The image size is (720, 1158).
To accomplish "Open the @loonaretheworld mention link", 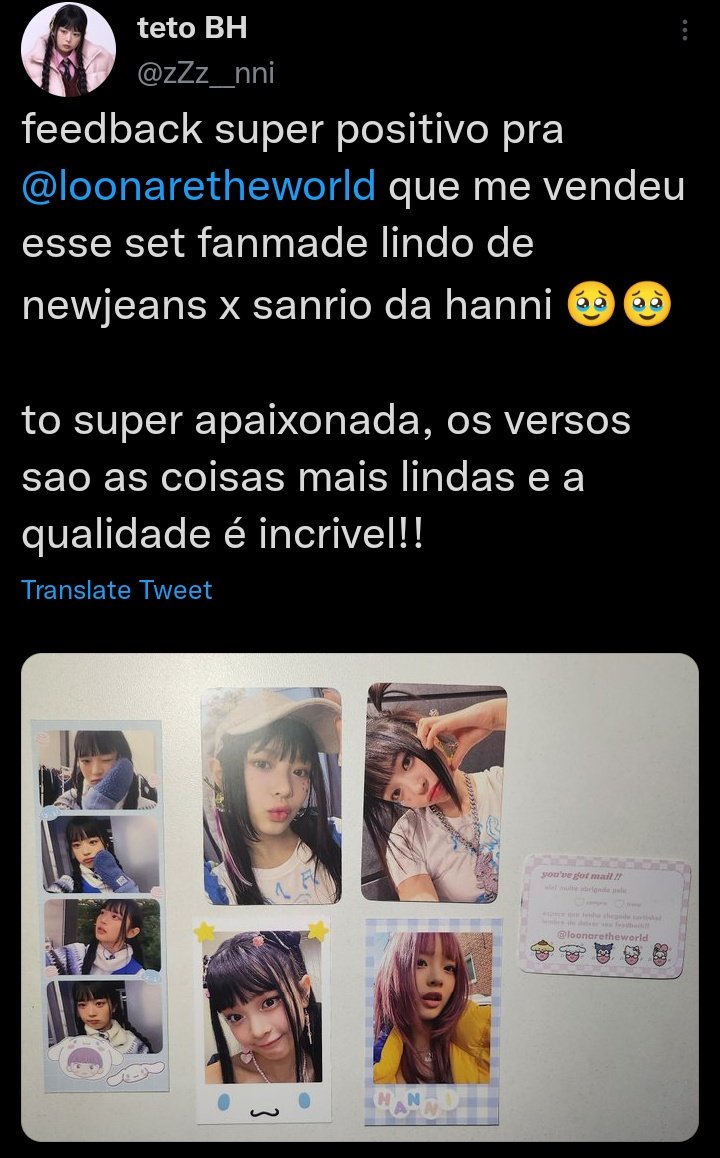I will (x=199, y=187).
